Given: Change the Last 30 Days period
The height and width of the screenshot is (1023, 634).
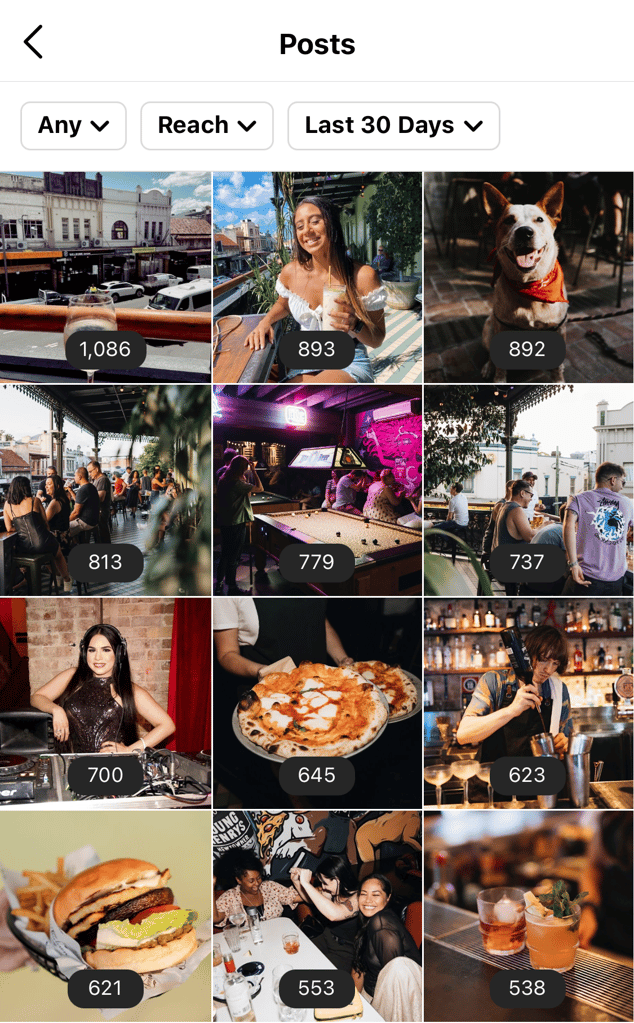Looking at the screenshot, I should (393, 125).
